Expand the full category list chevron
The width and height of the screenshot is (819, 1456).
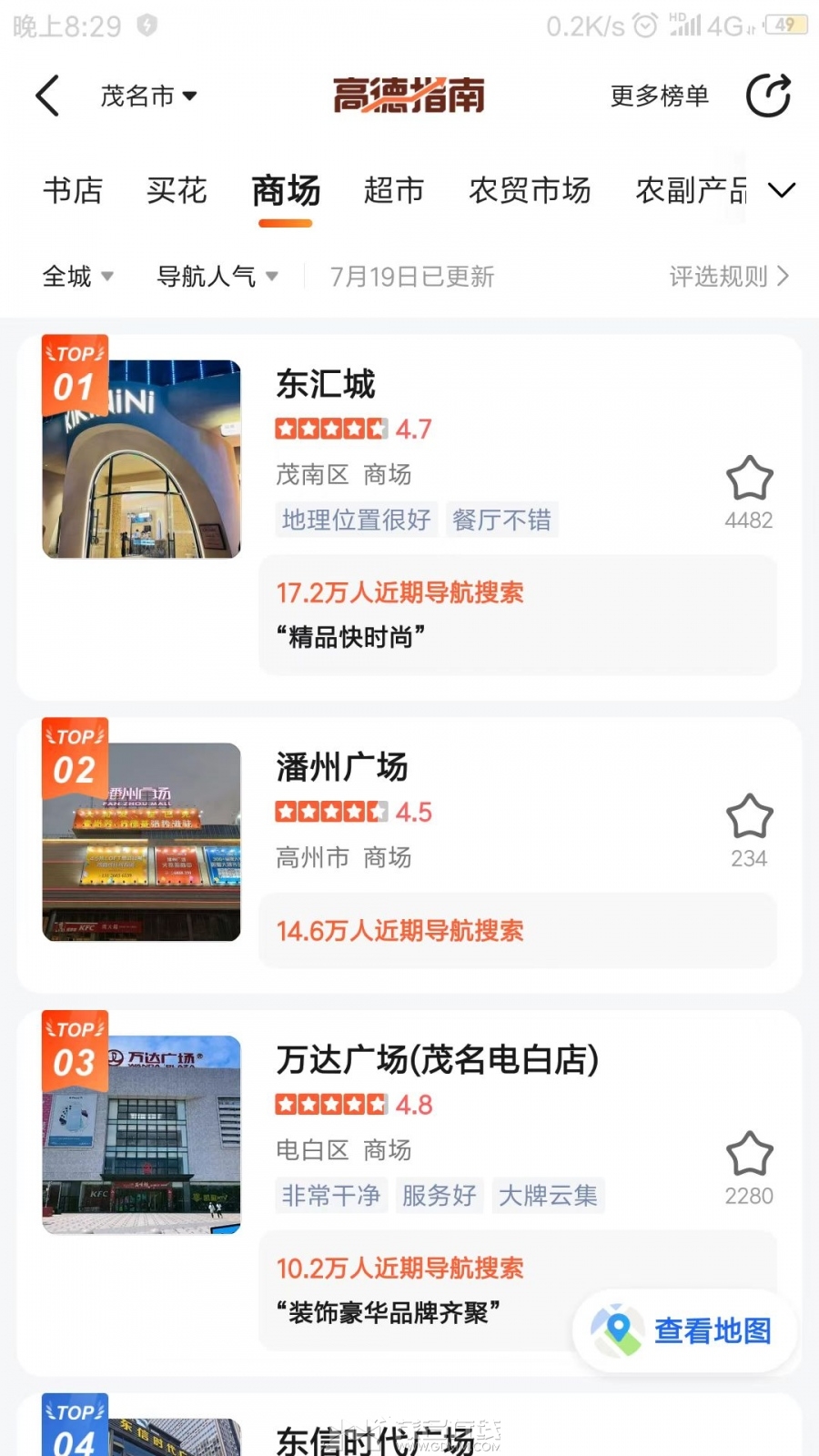(x=781, y=190)
